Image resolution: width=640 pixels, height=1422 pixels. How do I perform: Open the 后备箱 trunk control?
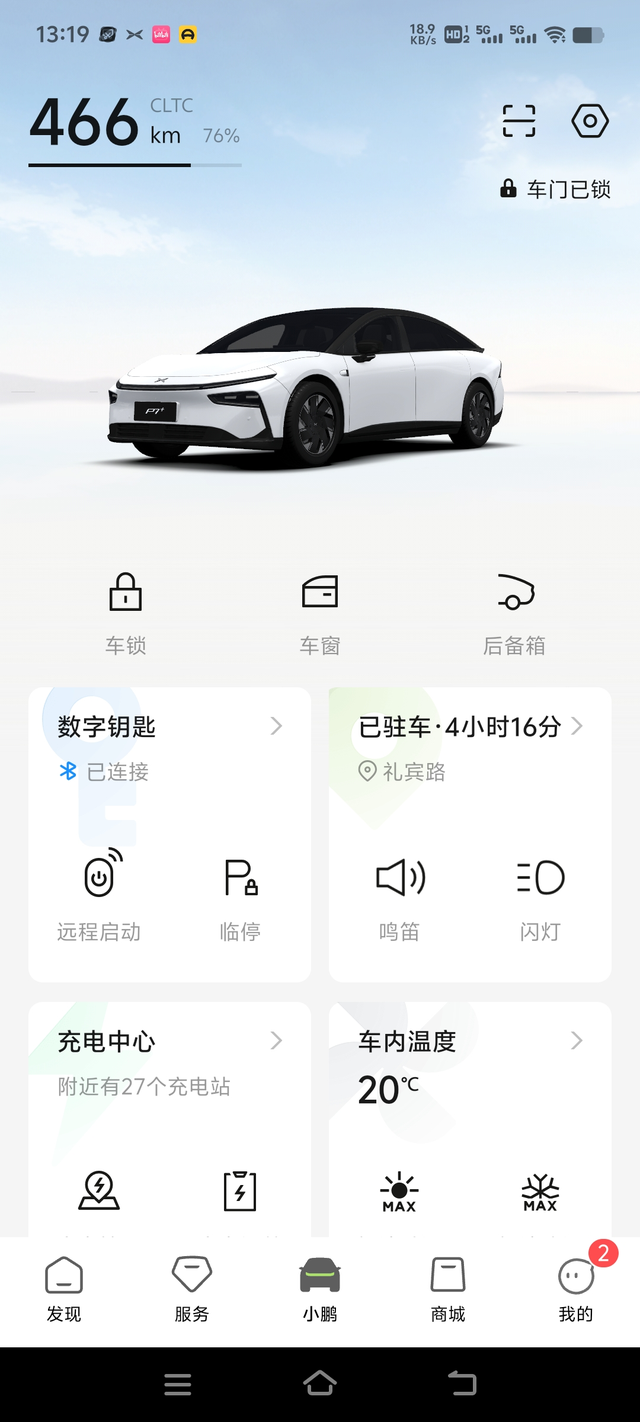point(515,612)
